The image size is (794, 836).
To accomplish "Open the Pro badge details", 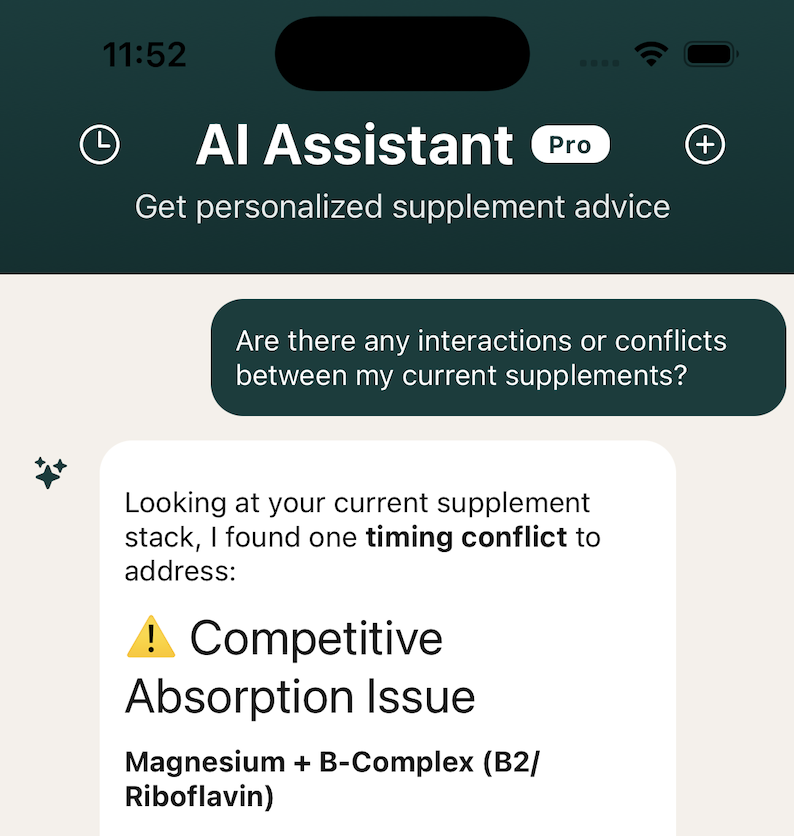I will pyautogui.click(x=569, y=145).
